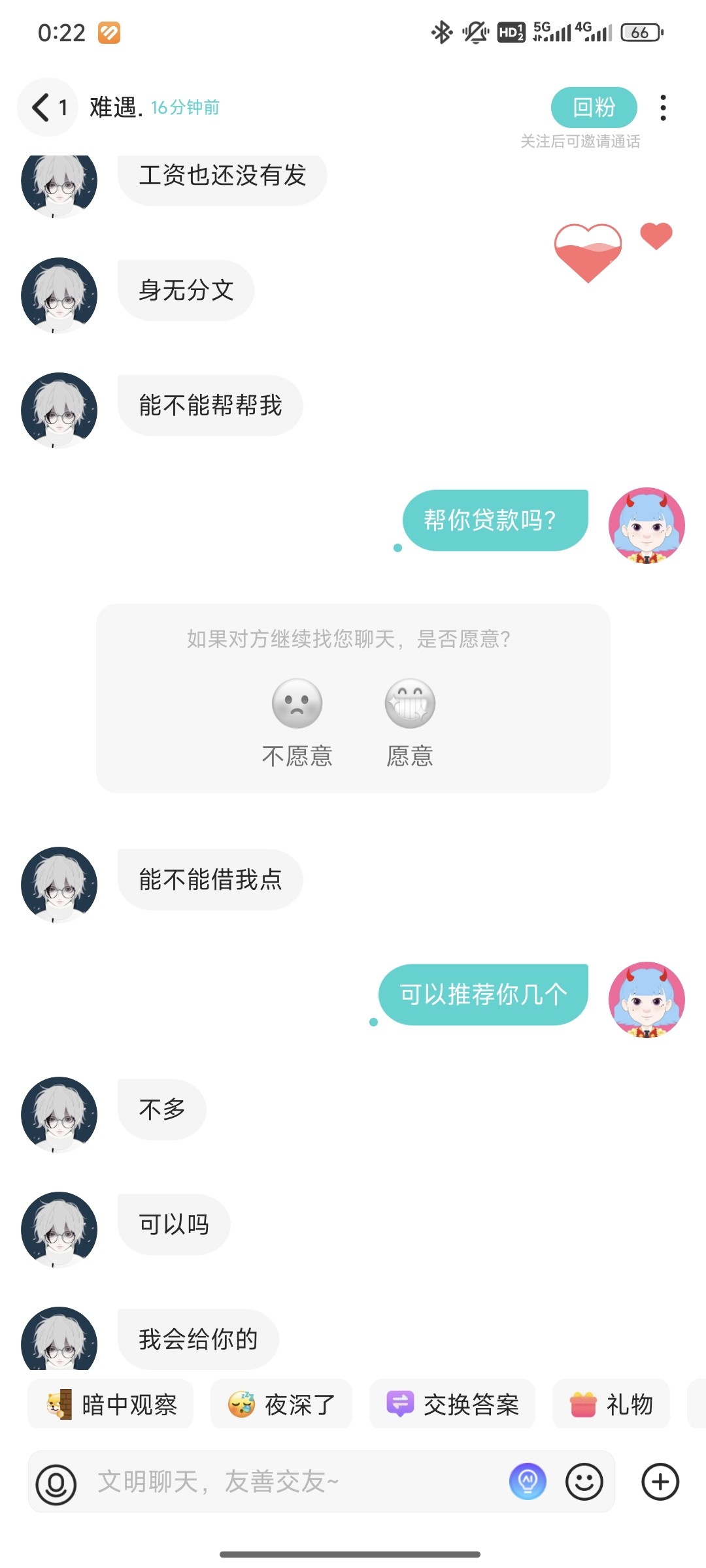
Task: Open the three-dot overflow menu
Action: (x=663, y=108)
